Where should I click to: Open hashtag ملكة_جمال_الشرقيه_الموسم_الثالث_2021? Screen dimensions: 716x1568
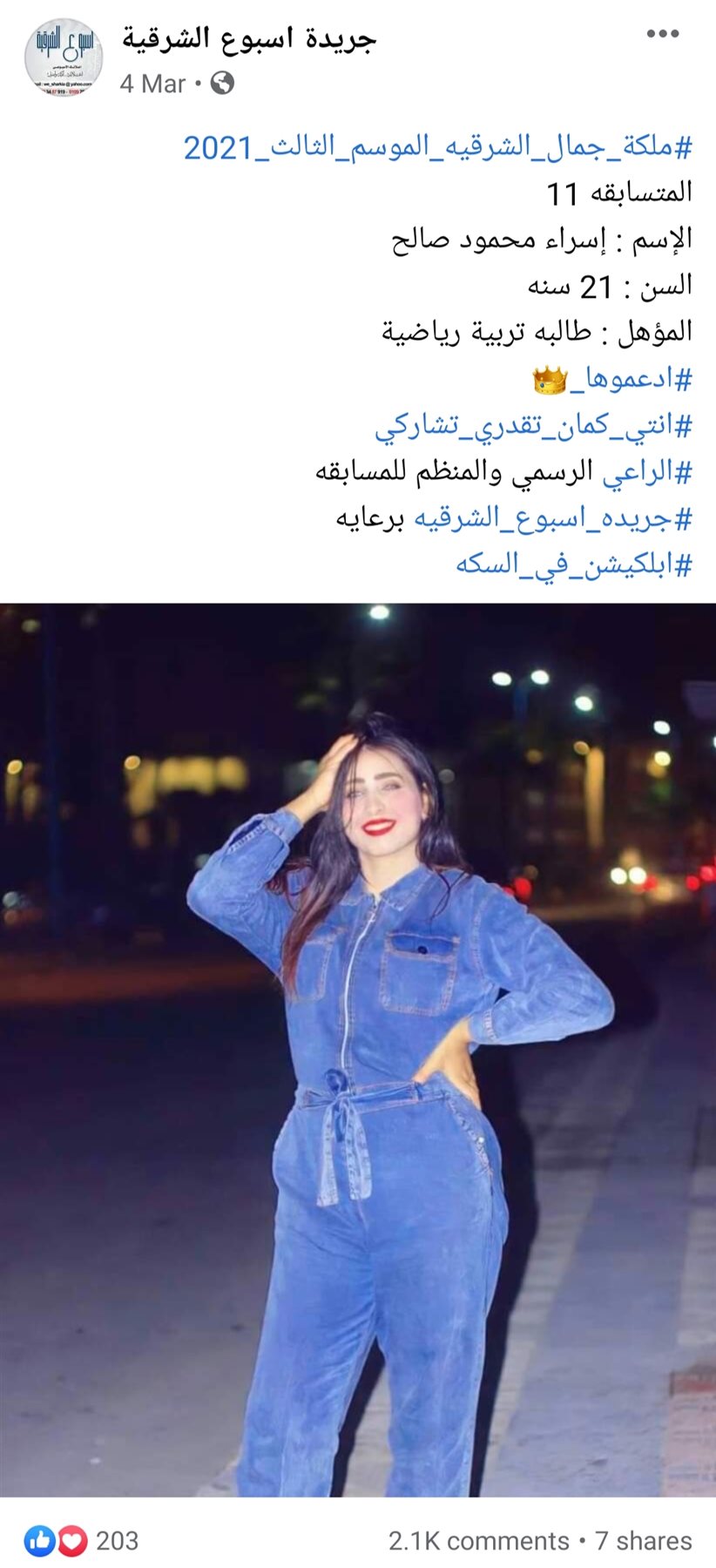coord(437,146)
